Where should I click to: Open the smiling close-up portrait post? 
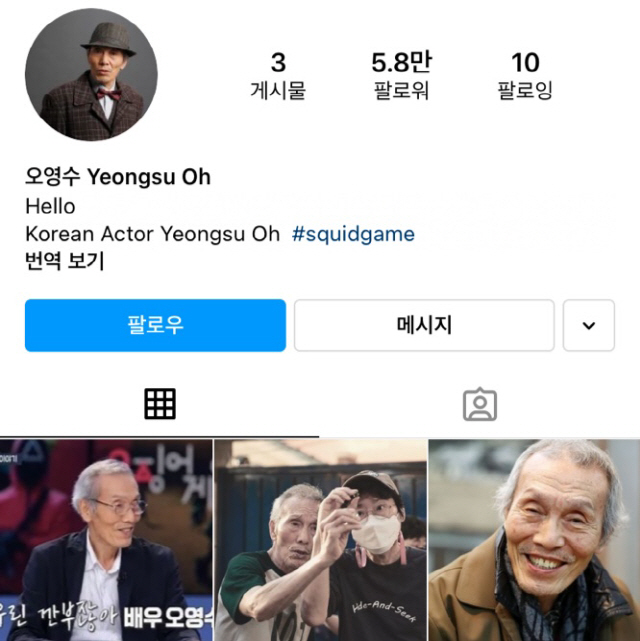pyautogui.click(x=534, y=540)
